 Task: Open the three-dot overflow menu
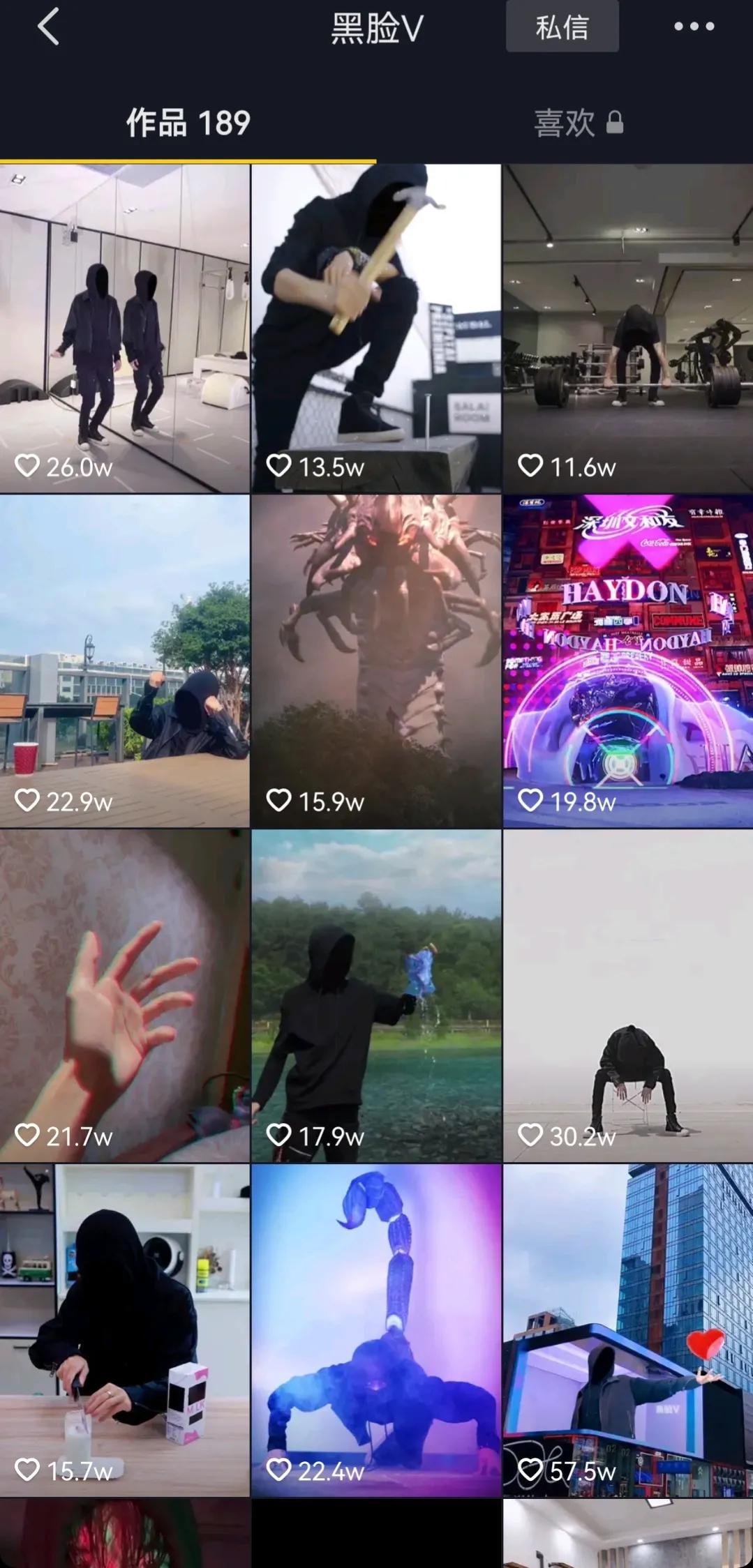[x=694, y=27]
